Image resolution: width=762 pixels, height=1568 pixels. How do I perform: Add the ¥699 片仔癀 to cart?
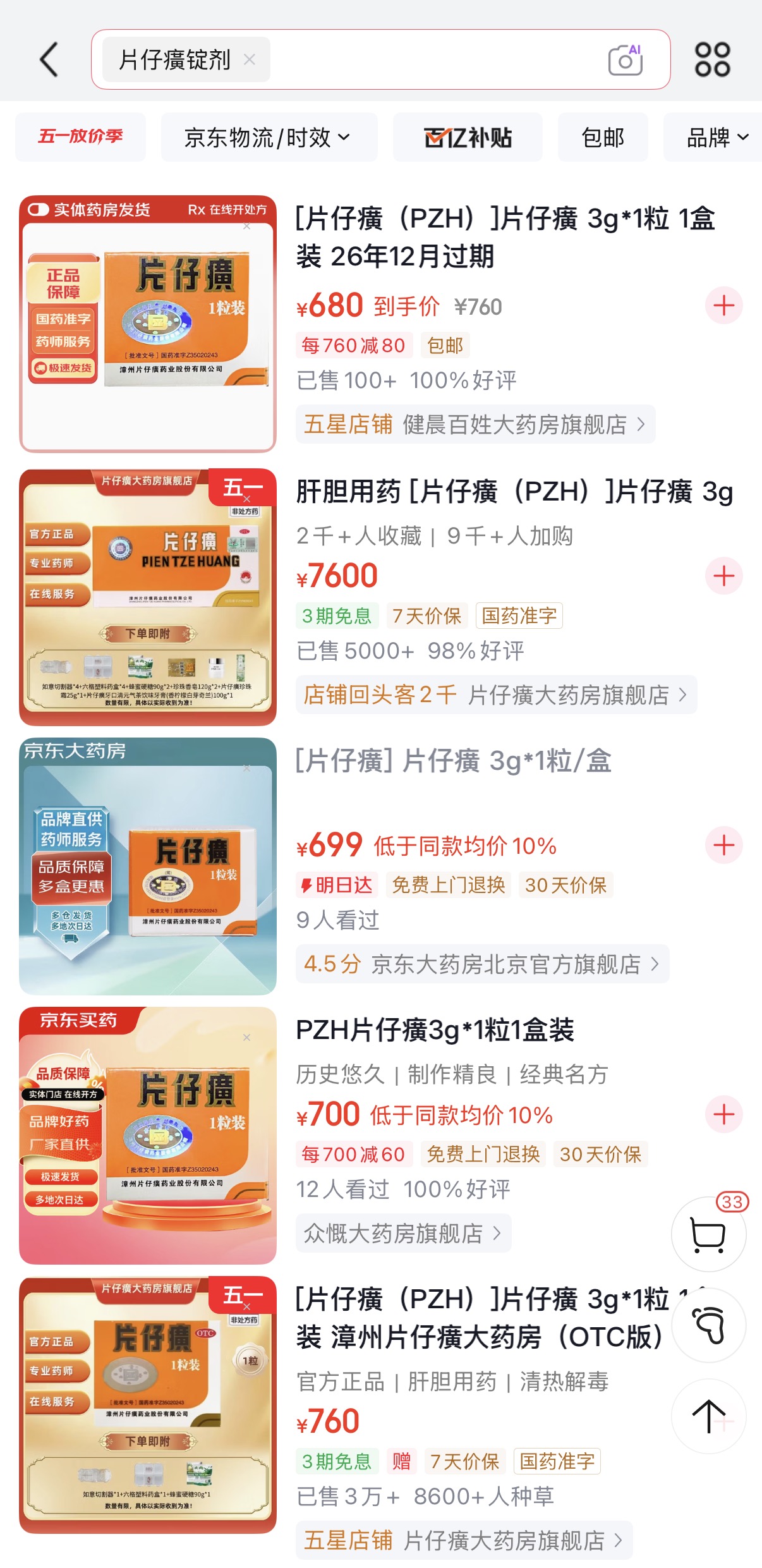click(723, 845)
